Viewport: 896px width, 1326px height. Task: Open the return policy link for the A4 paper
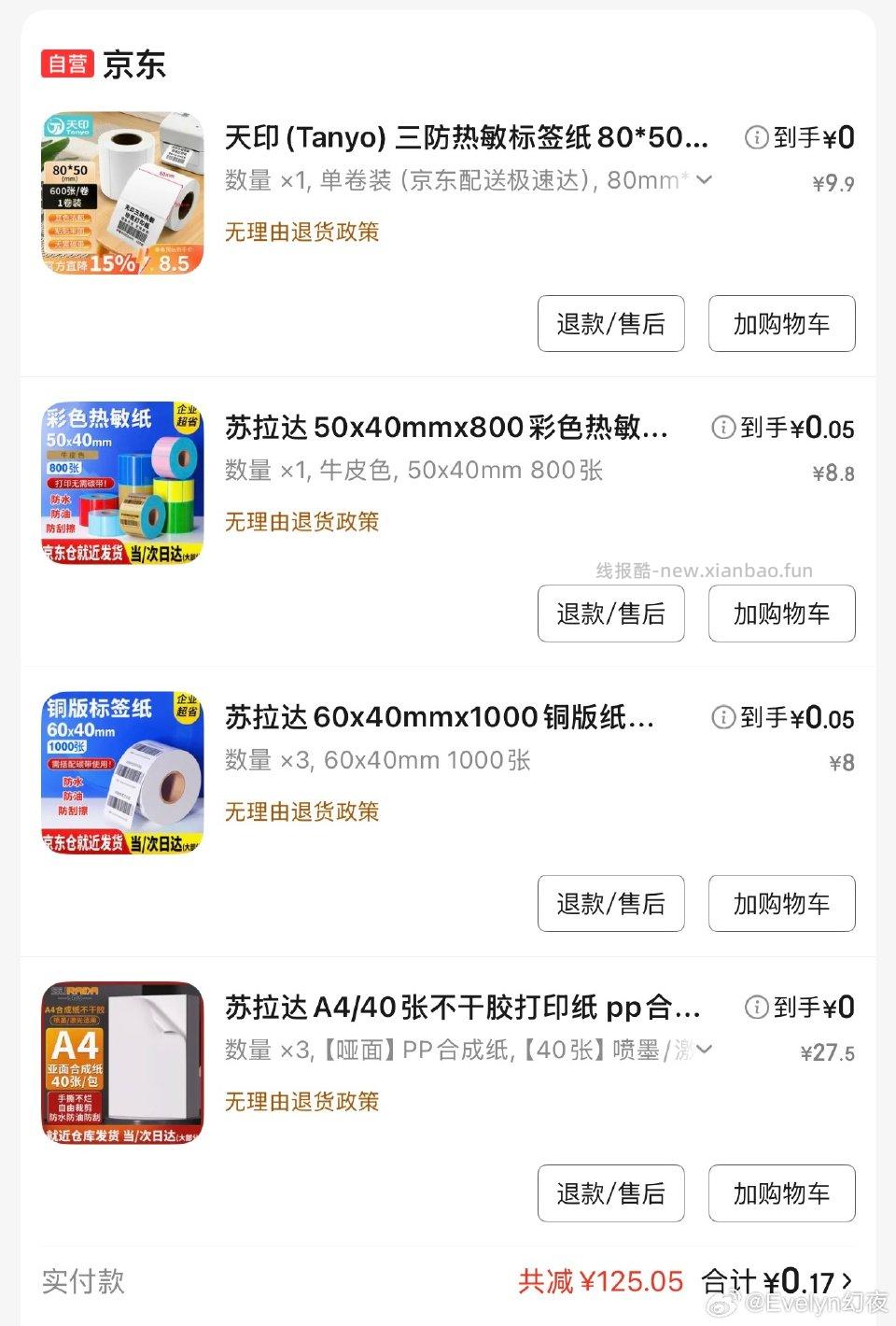tap(301, 1102)
